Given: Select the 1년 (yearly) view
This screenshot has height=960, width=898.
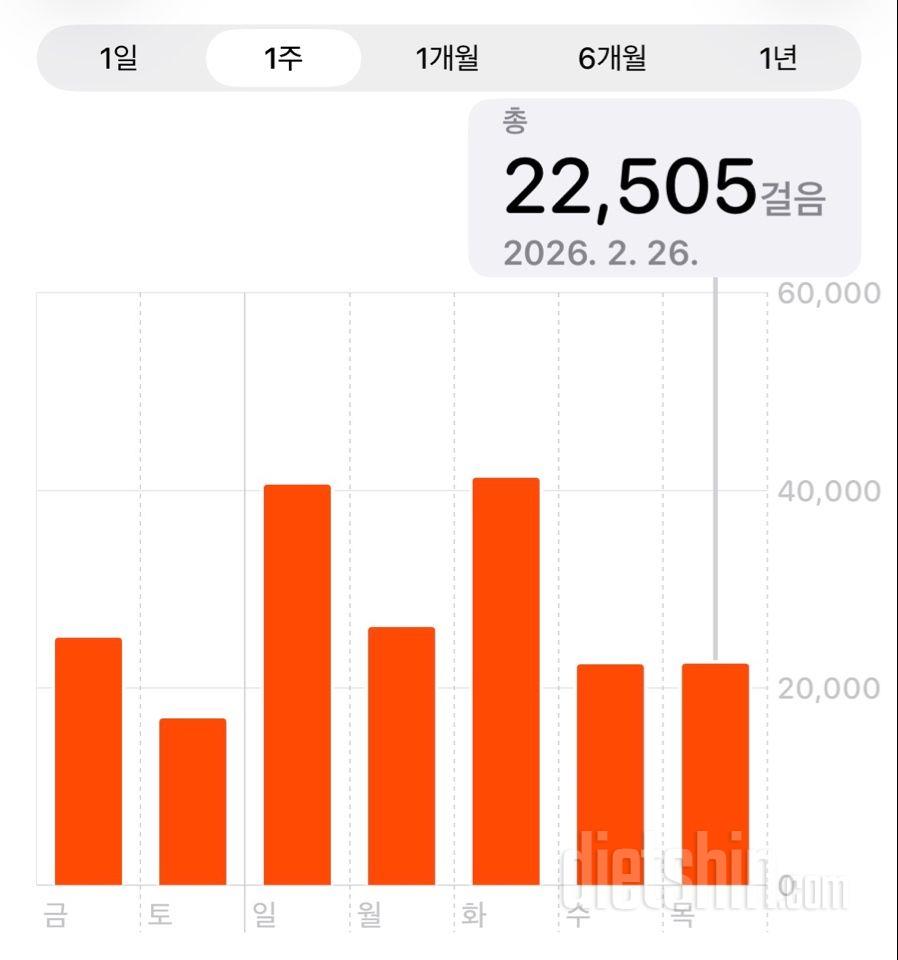Looking at the screenshot, I should tap(778, 59).
